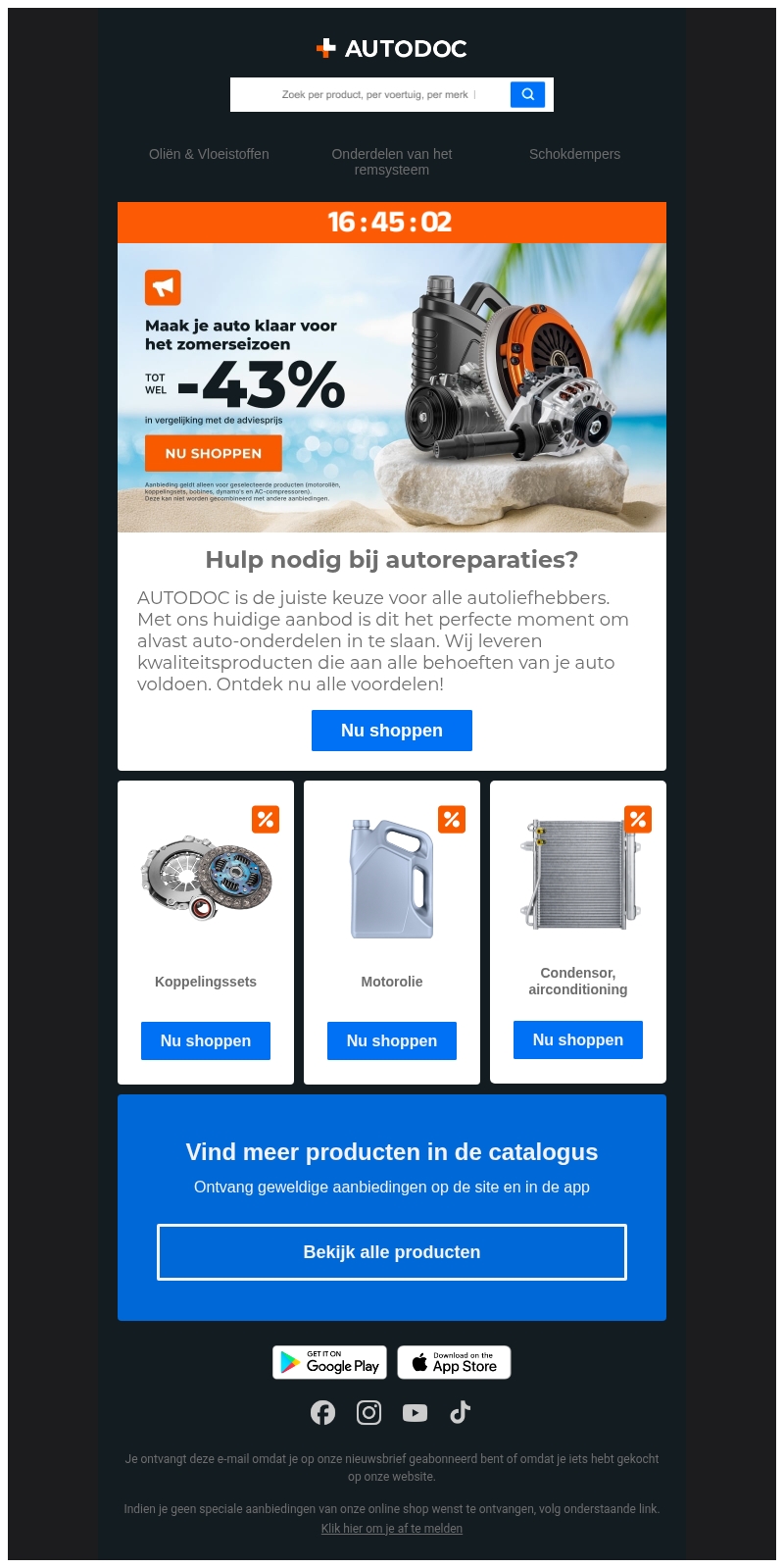Viewport: 784px width, 1568px height.
Task: Open the Motorolie product image
Action: coord(392,879)
